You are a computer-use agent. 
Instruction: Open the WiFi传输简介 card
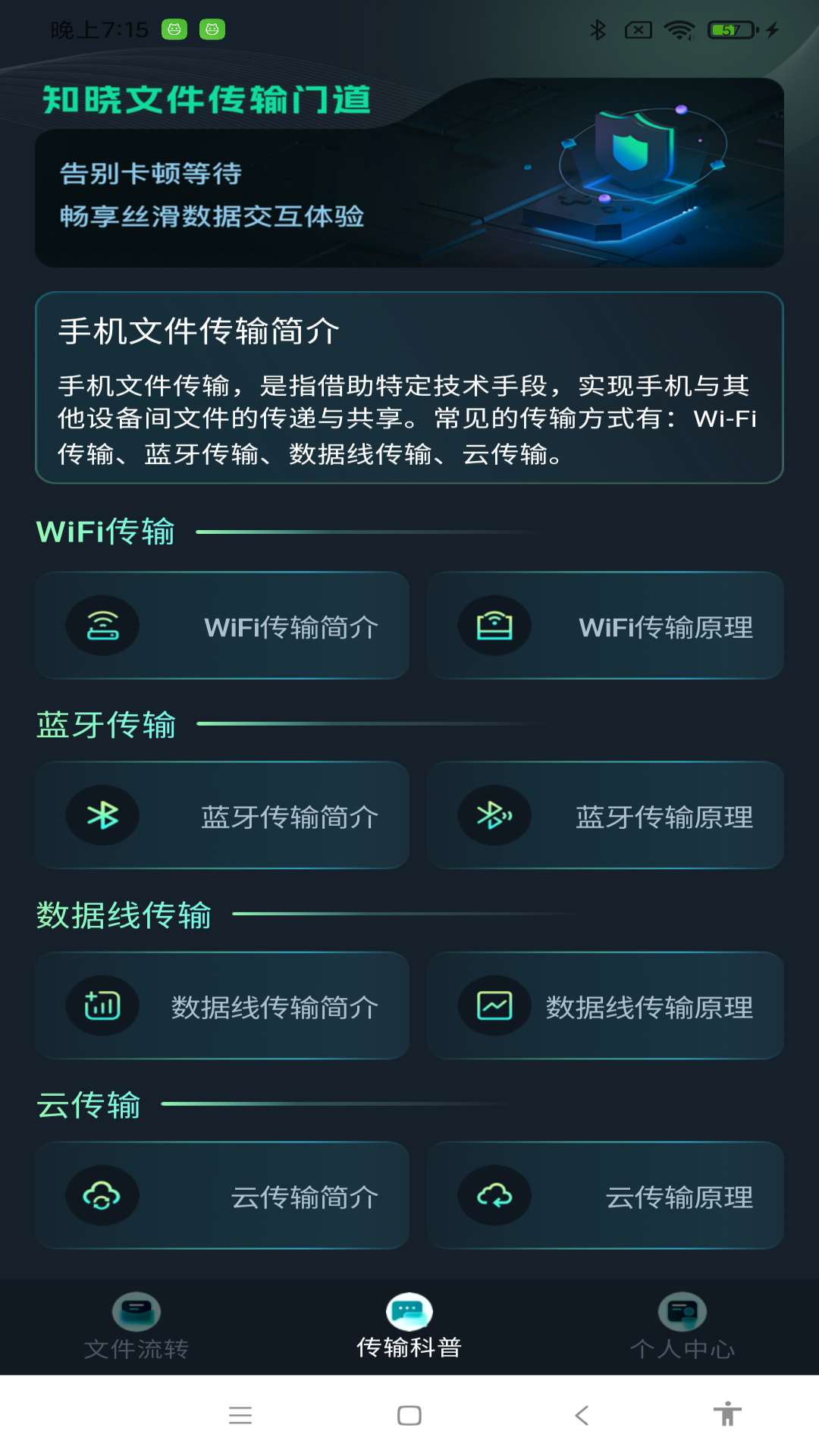pos(221,625)
